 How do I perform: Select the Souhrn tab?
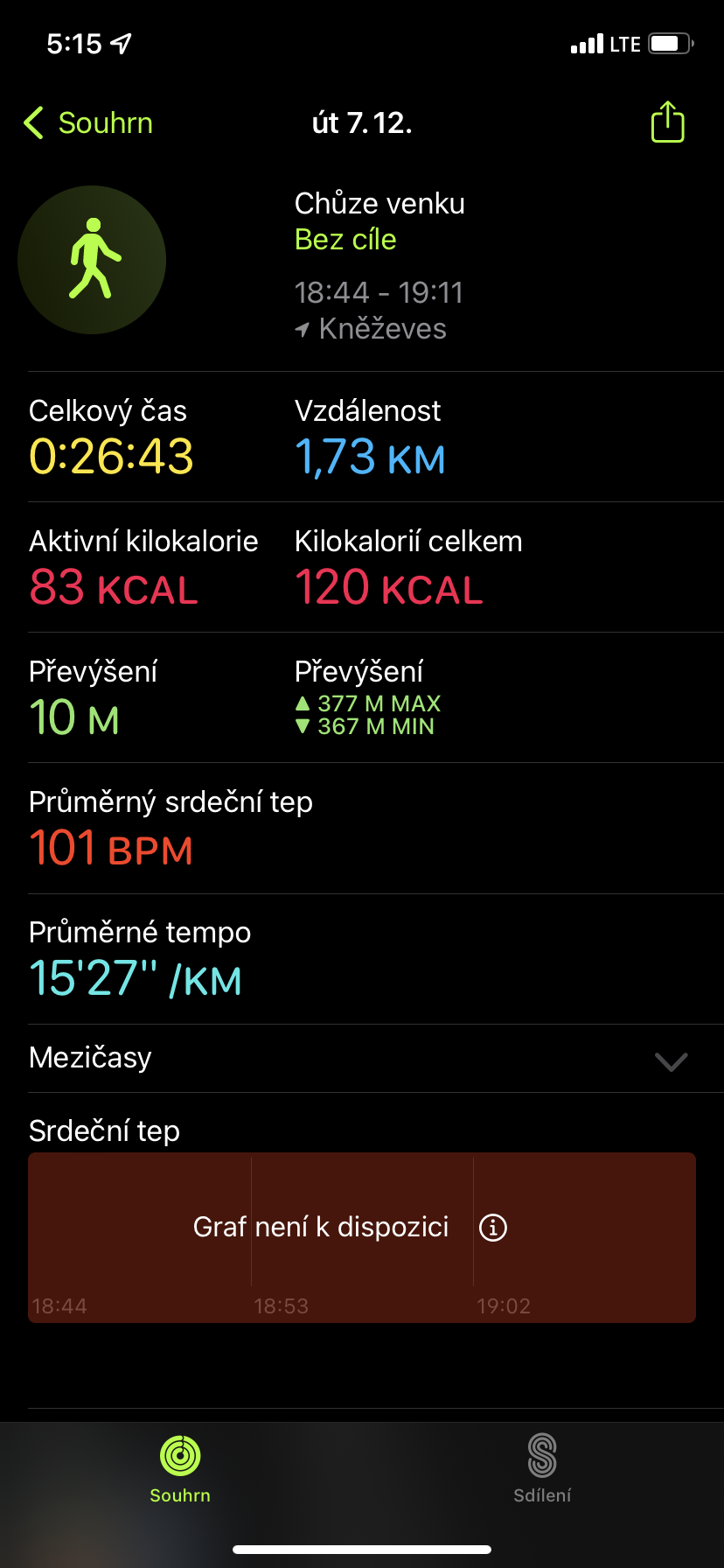(180, 1469)
